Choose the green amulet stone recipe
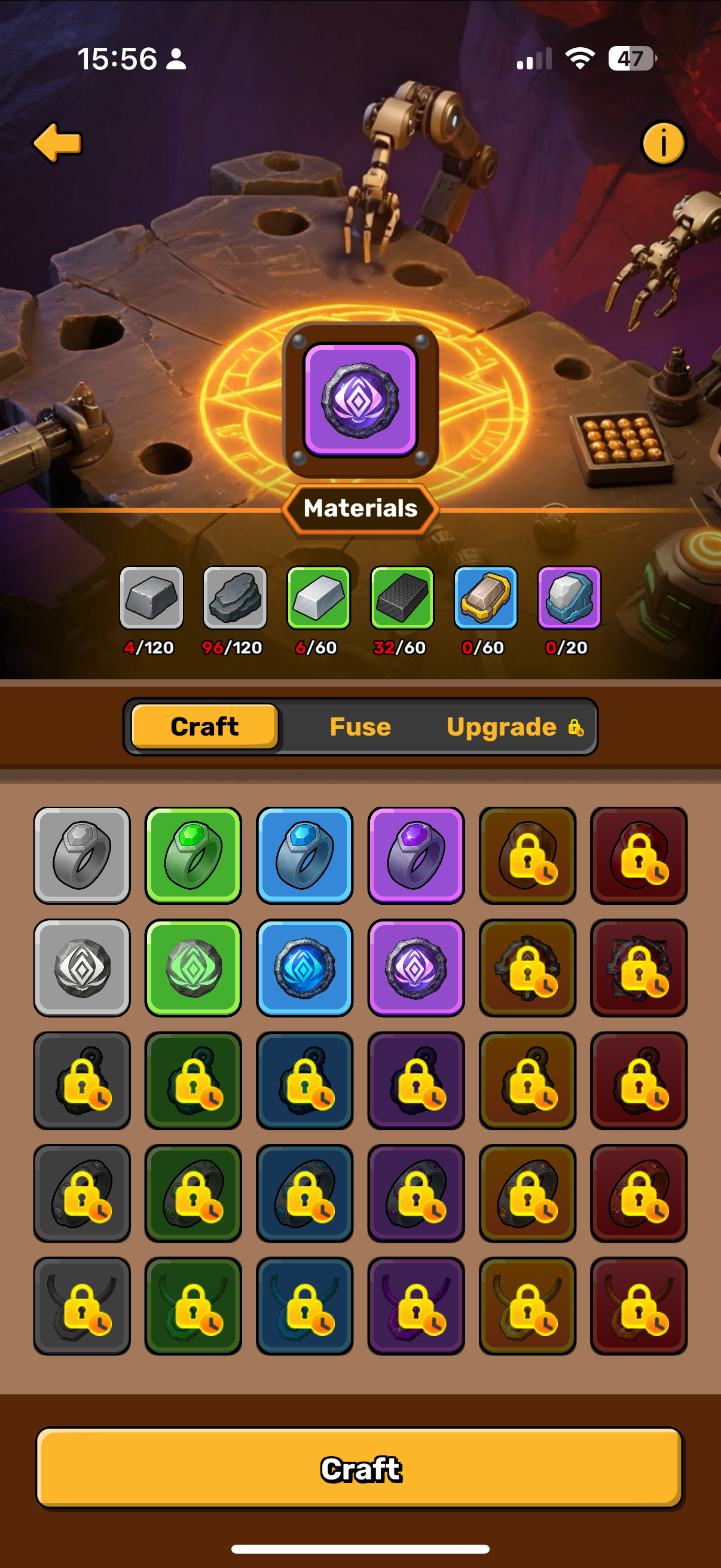The height and width of the screenshot is (1568, 721). pos(194,968)
